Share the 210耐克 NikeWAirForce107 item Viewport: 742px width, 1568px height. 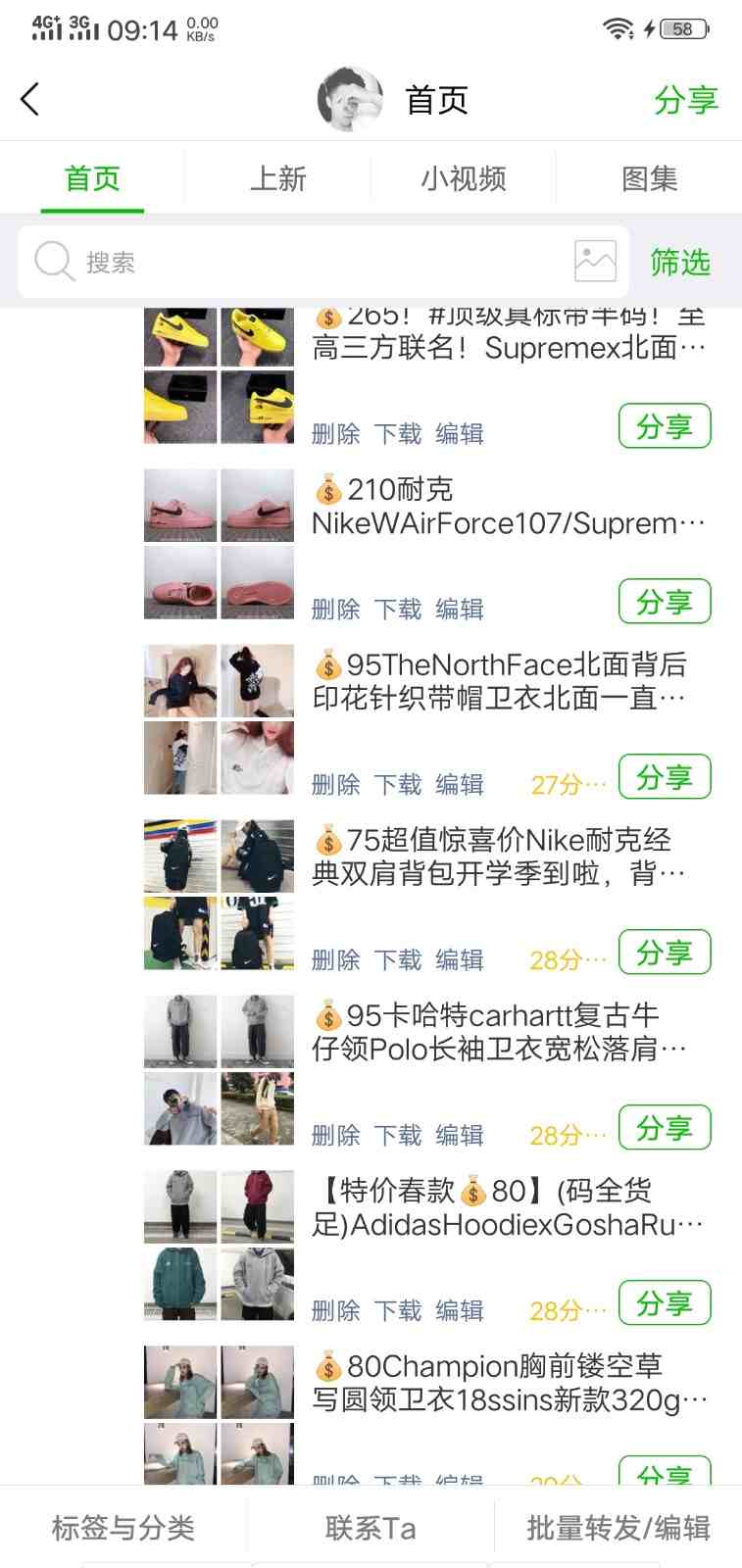click(x=664, y=602)
